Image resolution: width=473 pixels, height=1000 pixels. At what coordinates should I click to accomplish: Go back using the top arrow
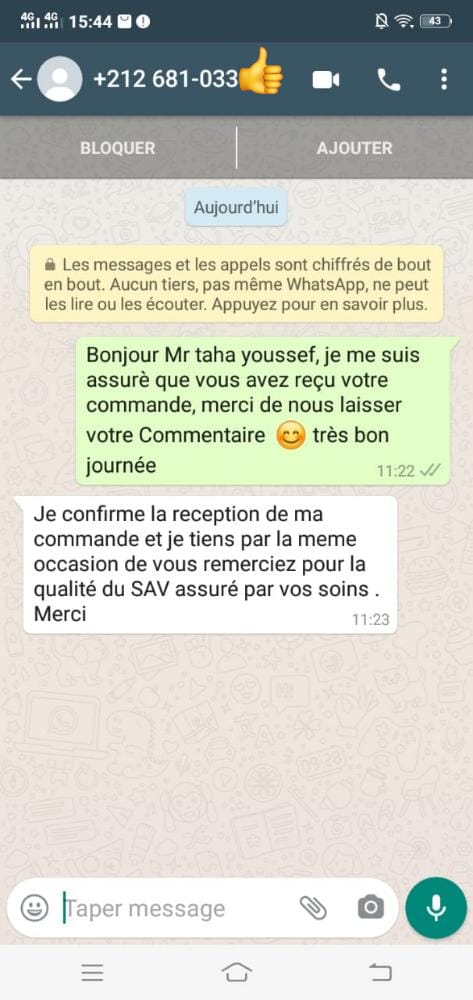pos(22,80)
